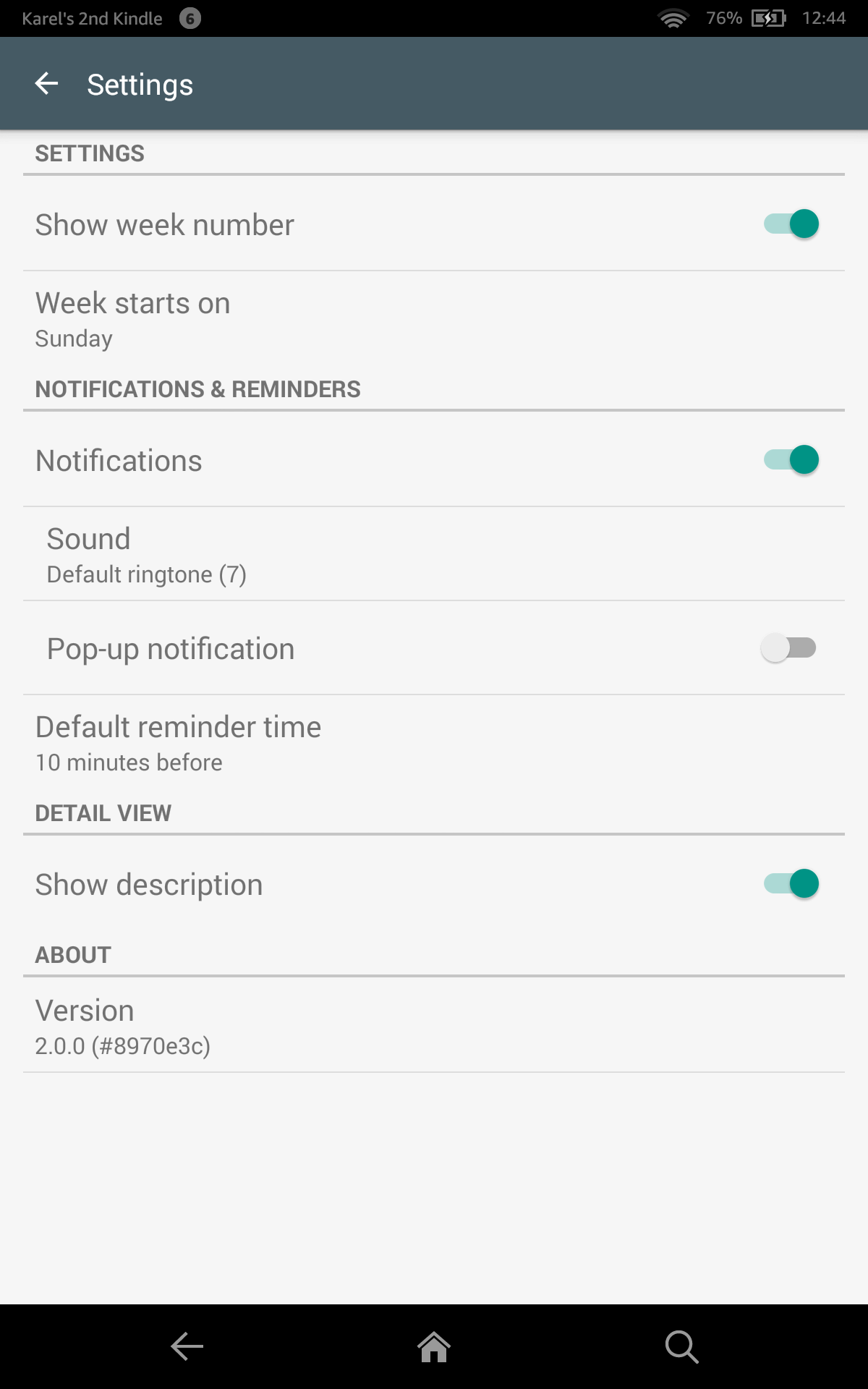Turn off the Notifications switch
This screenshot has width=868, height=1389.
[792, 459]
